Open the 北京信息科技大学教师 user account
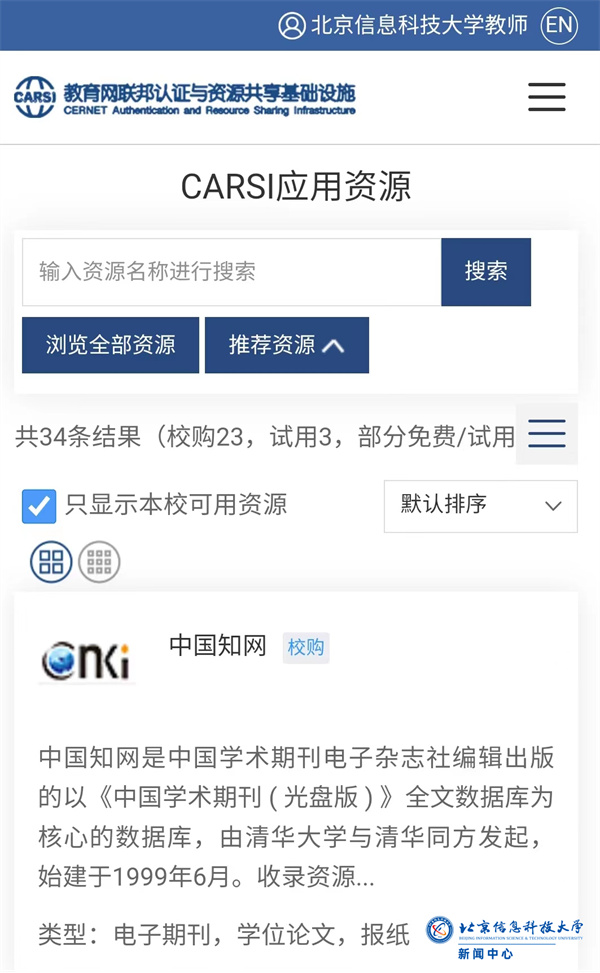This screenshot has height=973, width=600. pyautogui.click(x=403, y=25)
